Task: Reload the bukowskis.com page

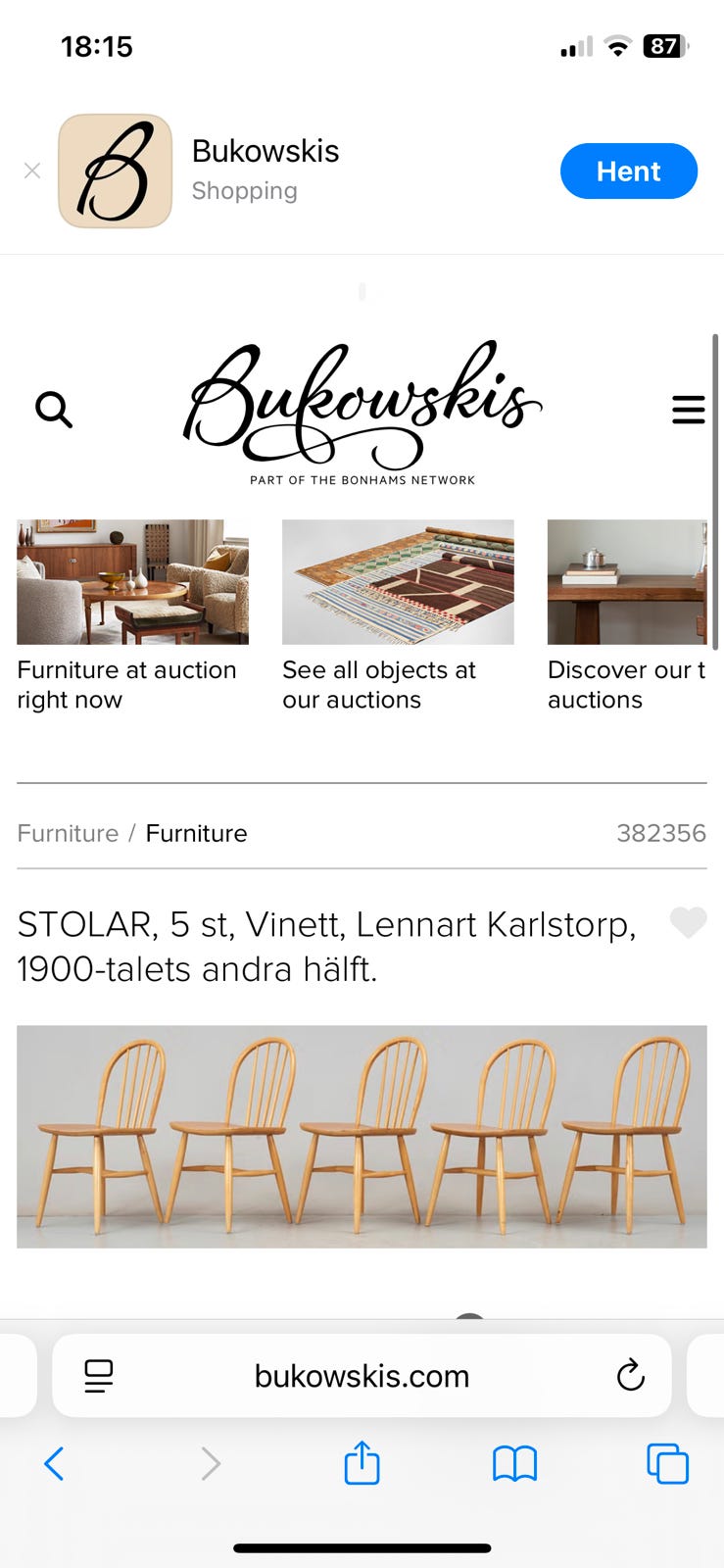Action: [631, 1376]
